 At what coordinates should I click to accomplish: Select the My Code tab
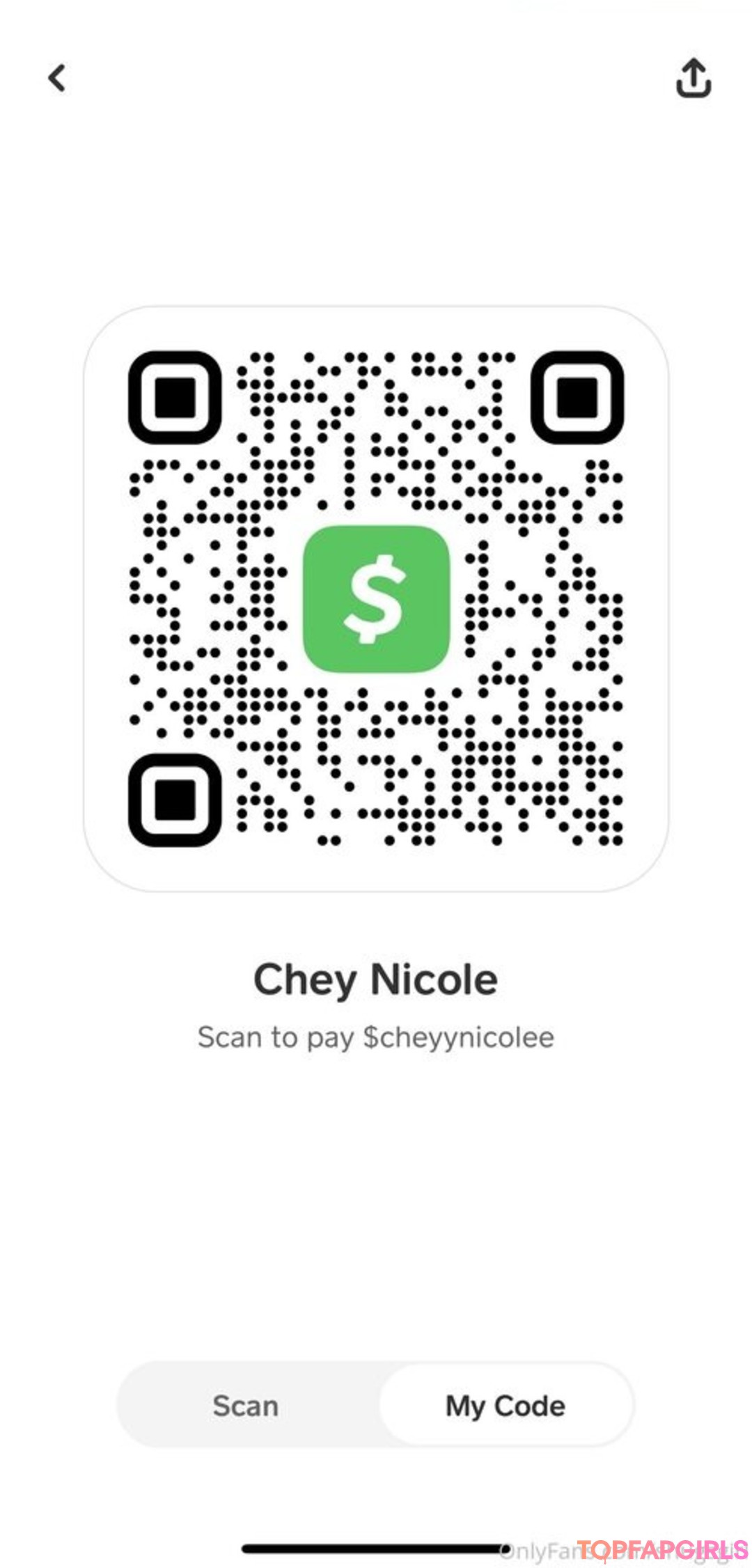pyautogui.click(x=506, y=1406)
